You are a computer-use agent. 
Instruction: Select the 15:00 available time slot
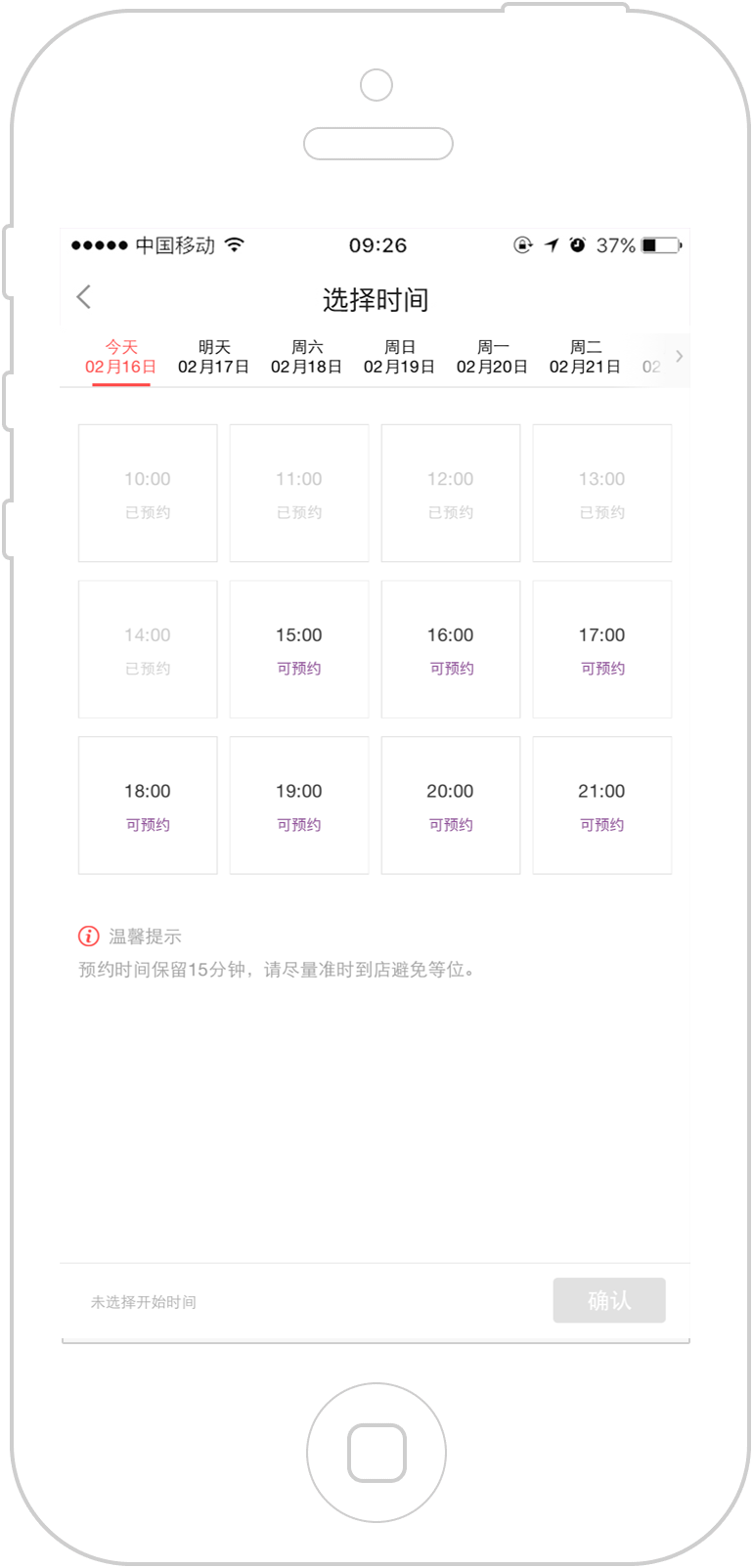299,649
